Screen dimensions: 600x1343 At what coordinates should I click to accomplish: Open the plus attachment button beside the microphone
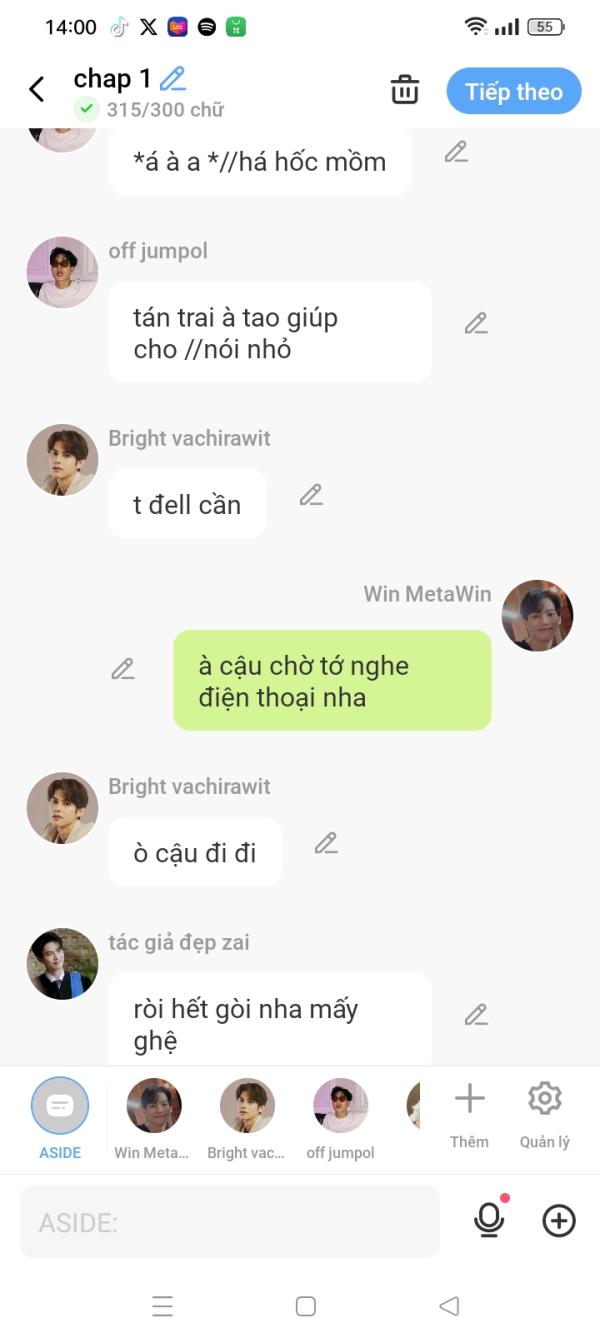tap(559, 1220)
